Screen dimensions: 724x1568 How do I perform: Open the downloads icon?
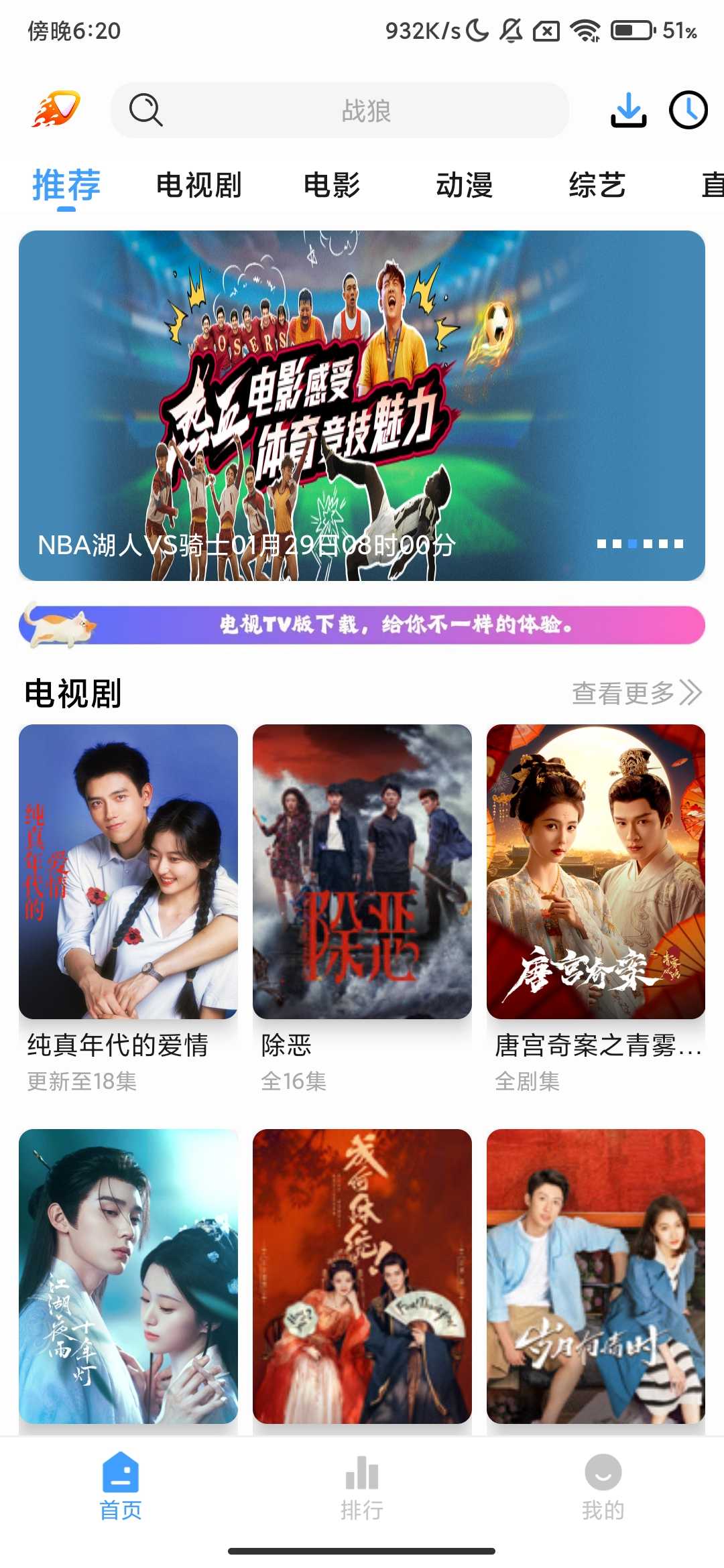pos(628,111)
